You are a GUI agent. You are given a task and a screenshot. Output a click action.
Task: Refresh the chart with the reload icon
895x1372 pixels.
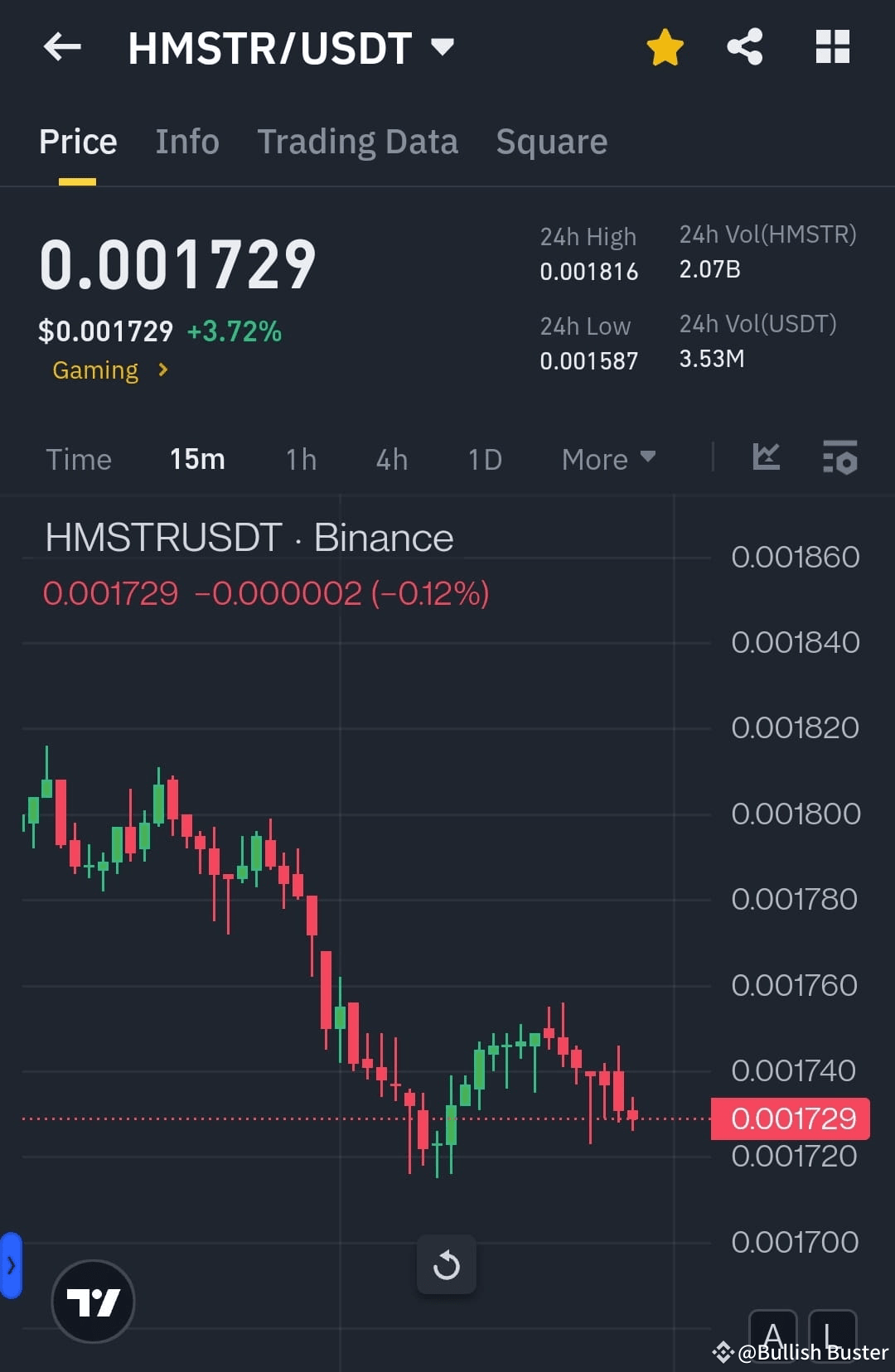coord(447,1265)
